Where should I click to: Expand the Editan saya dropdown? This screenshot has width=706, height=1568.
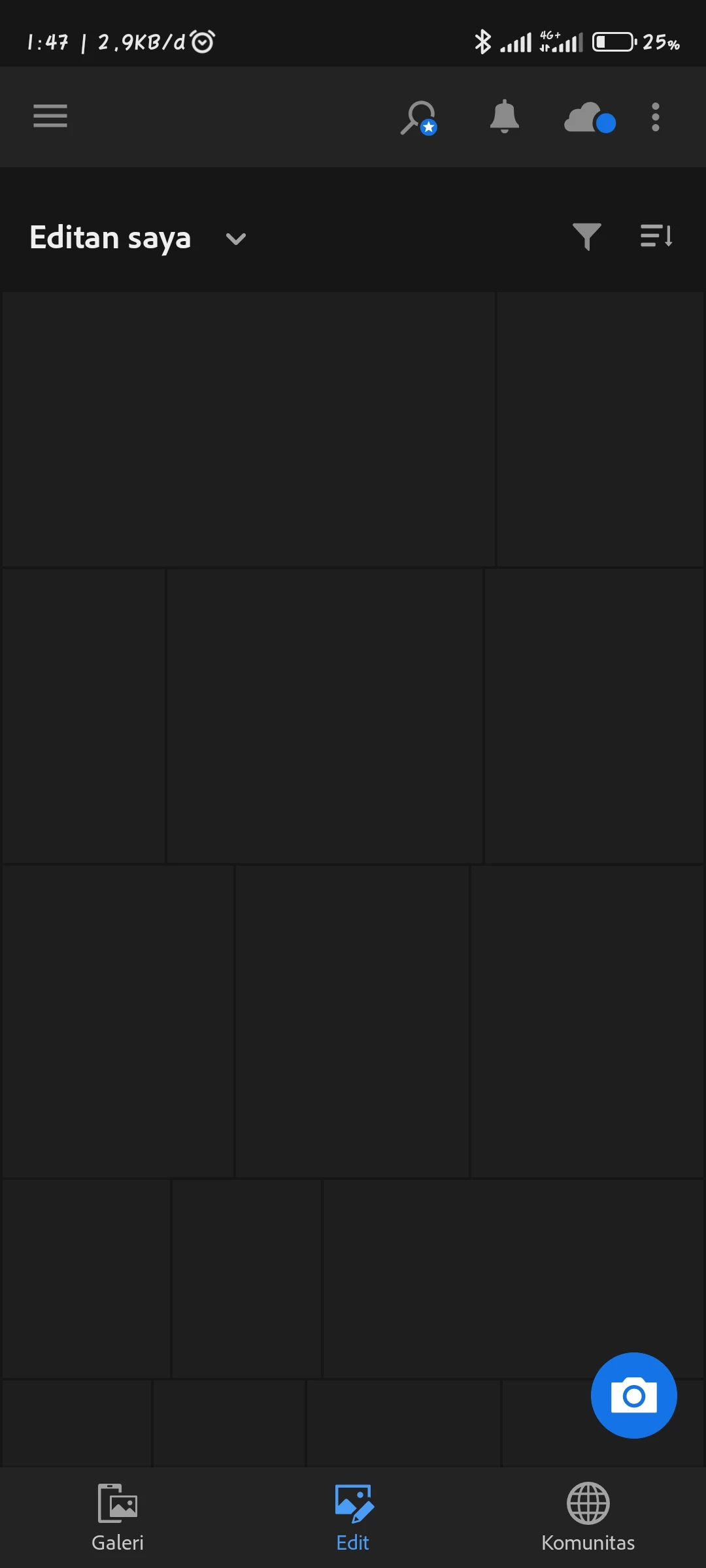pyautogui.click(x=236, y=238)
